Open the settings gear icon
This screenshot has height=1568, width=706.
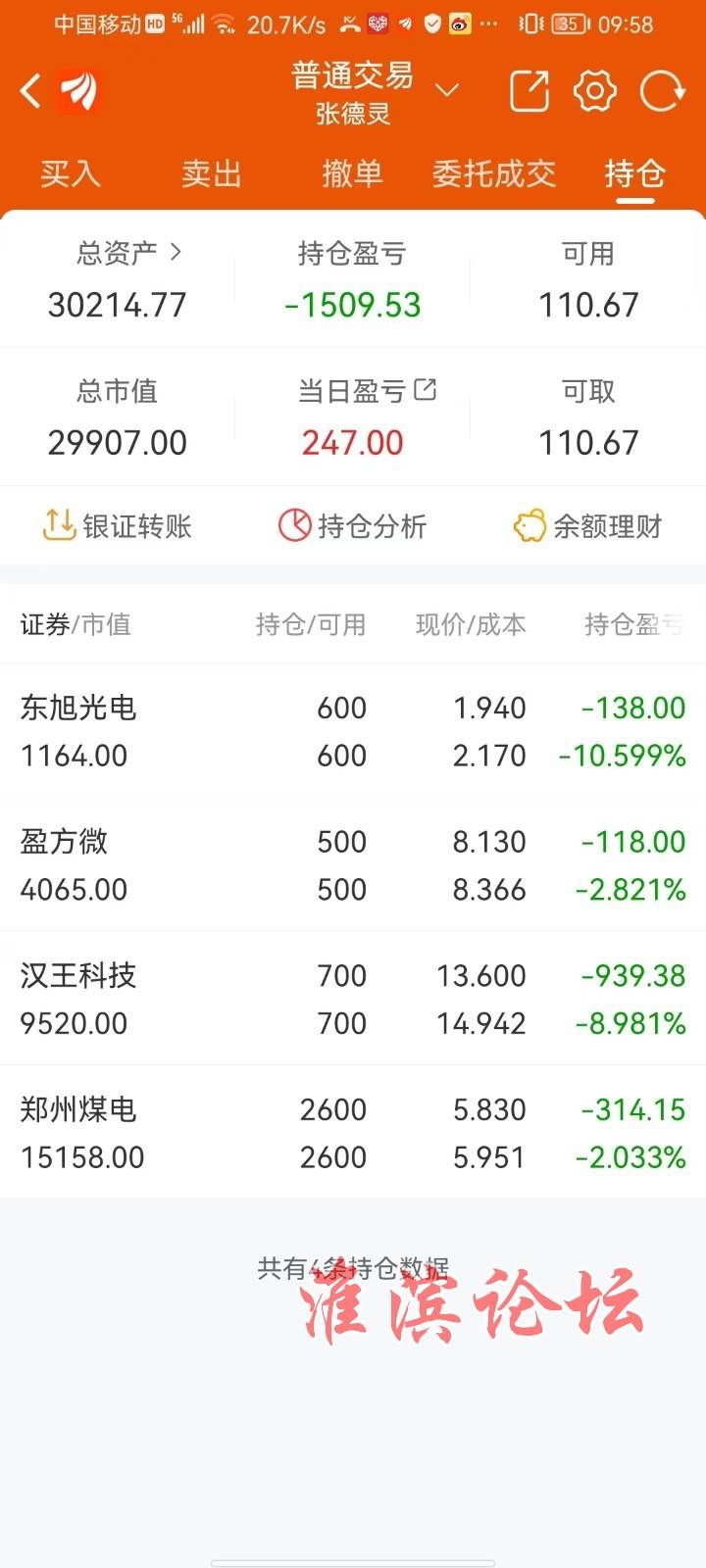(x=595, y=91)
